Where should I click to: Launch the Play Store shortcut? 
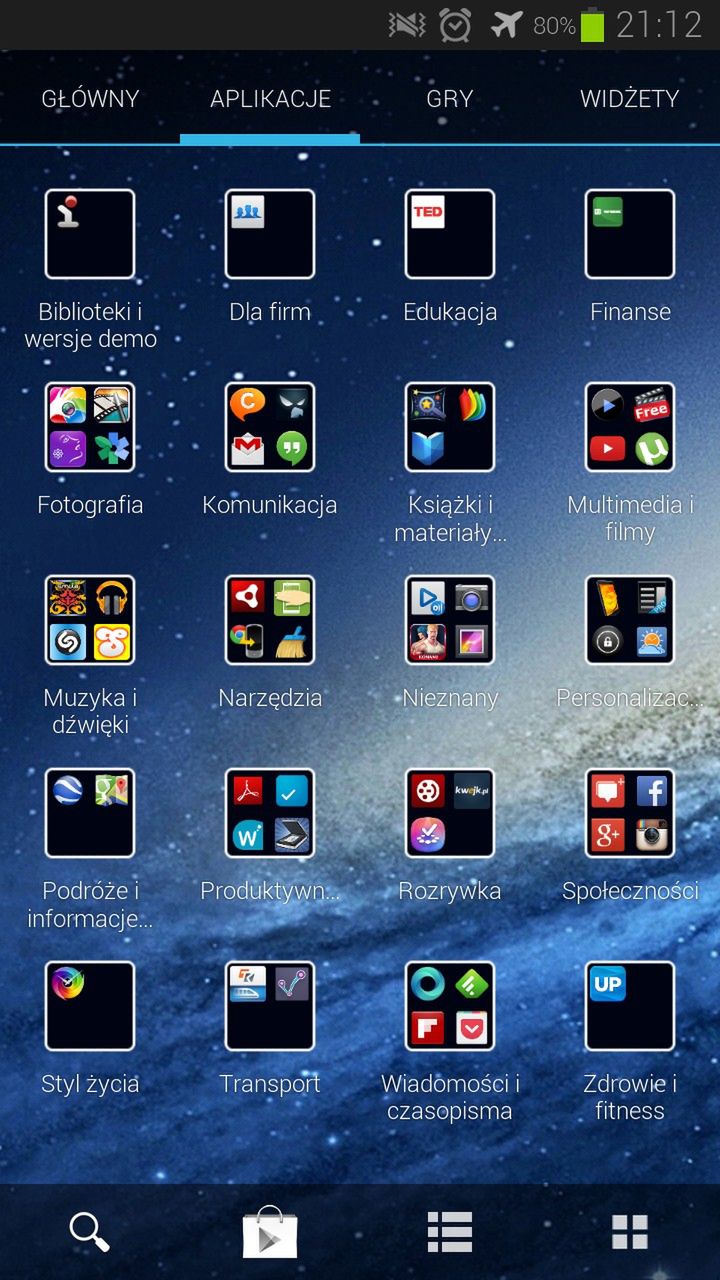click(x=270, y=1232)
